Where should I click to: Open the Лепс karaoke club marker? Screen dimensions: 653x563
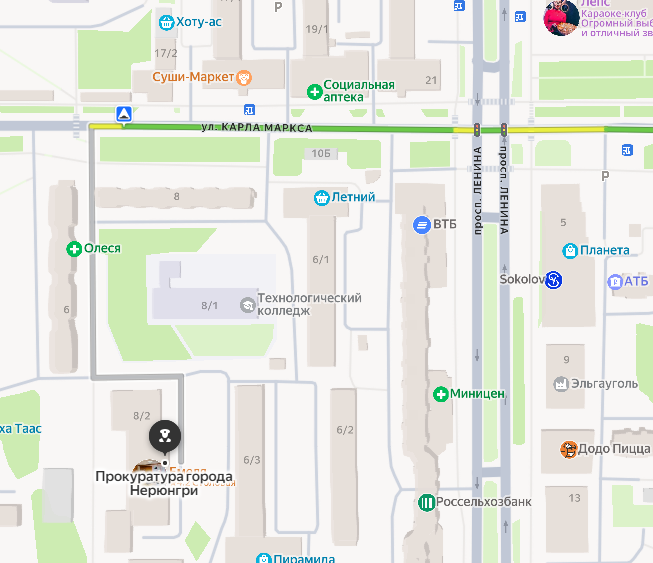560,17
